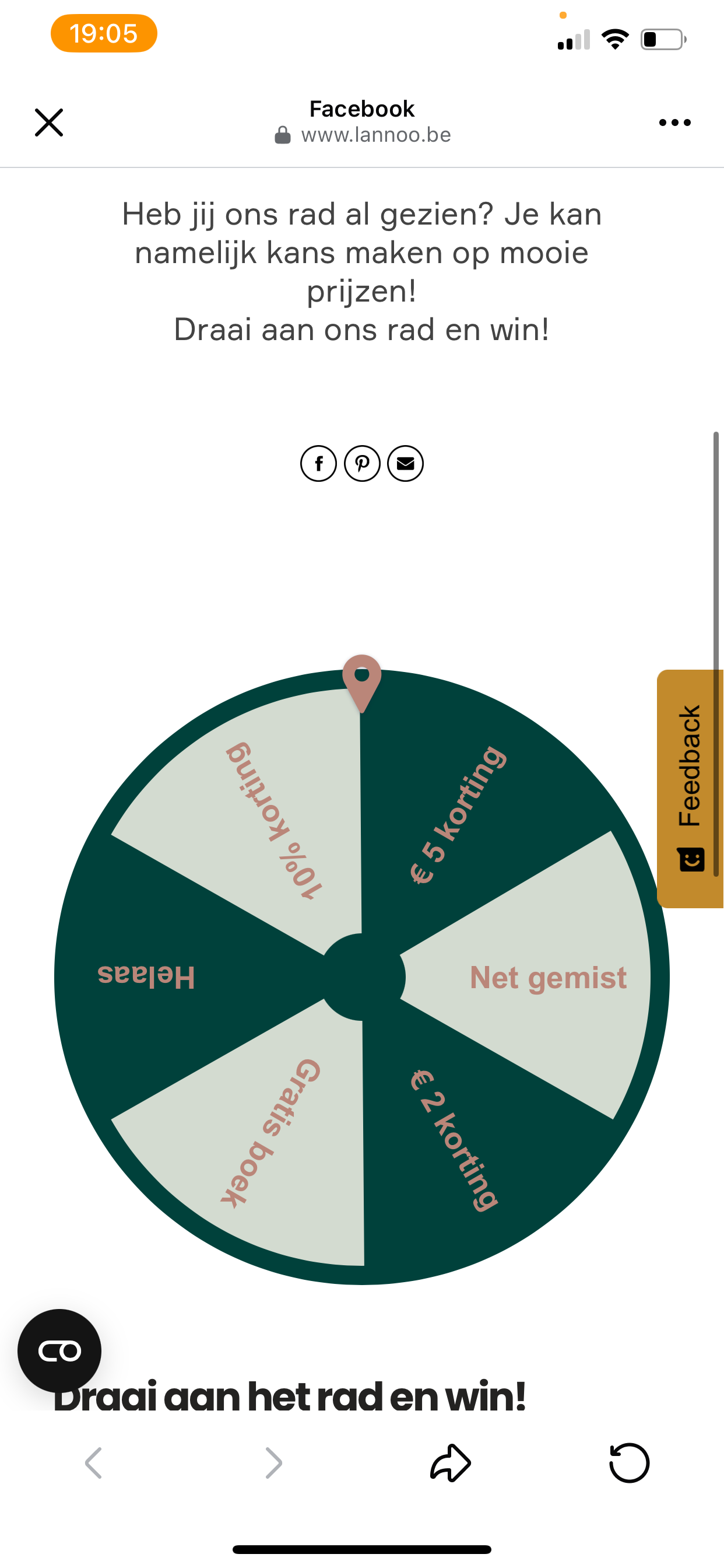The height and width of the screenshot is (1568, 724).
Task: Close the in-app browser
Action: [x=48, y=123]
